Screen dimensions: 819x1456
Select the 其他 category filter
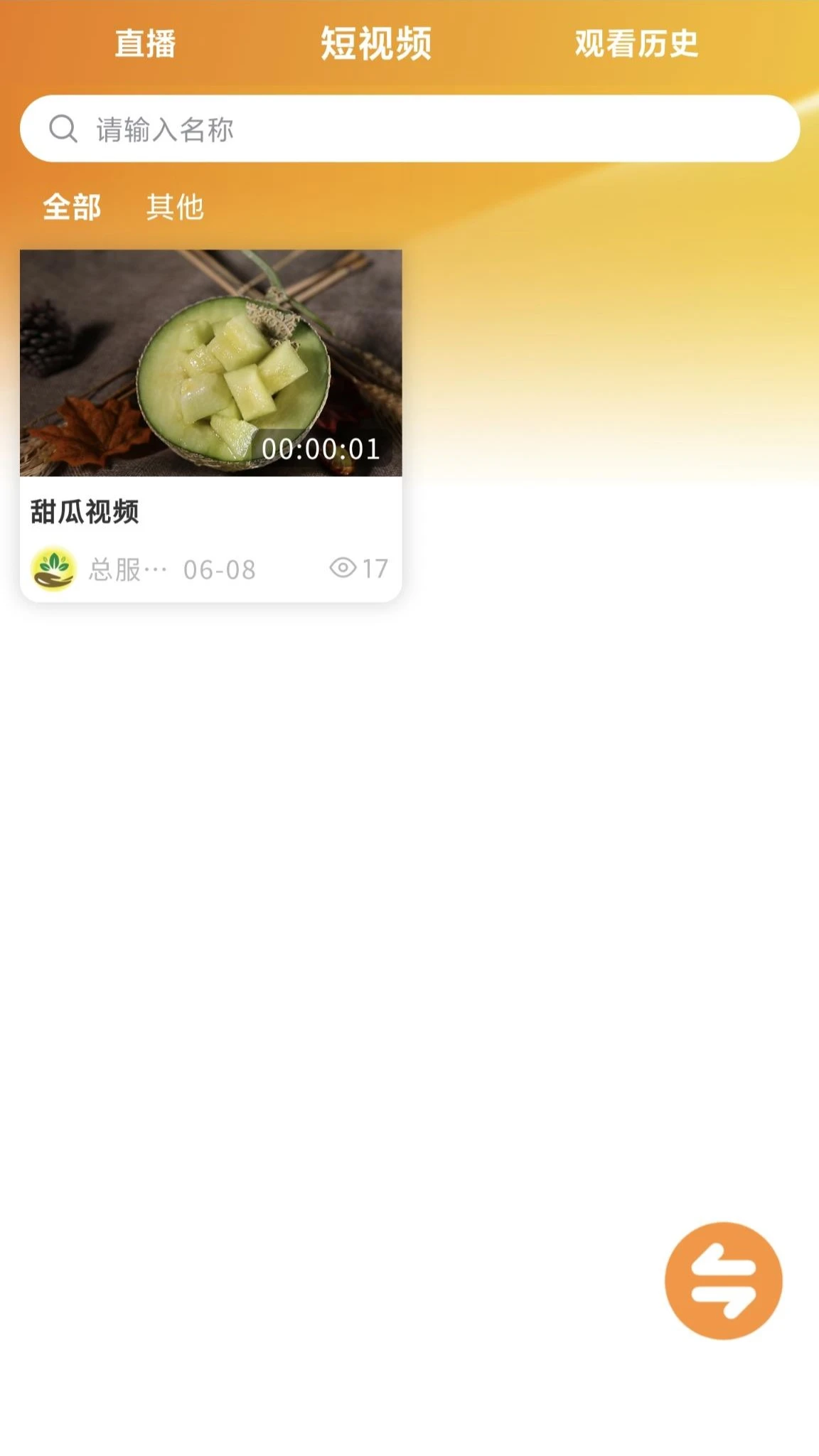(x=174, y=208)
